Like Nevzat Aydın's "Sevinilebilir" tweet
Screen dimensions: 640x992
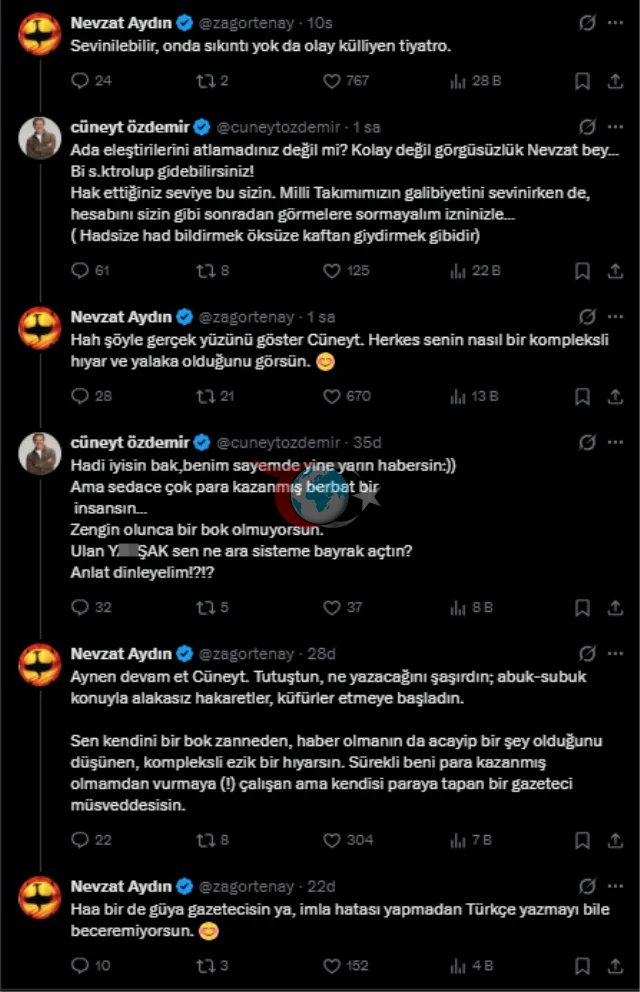(x=332, y=81)
